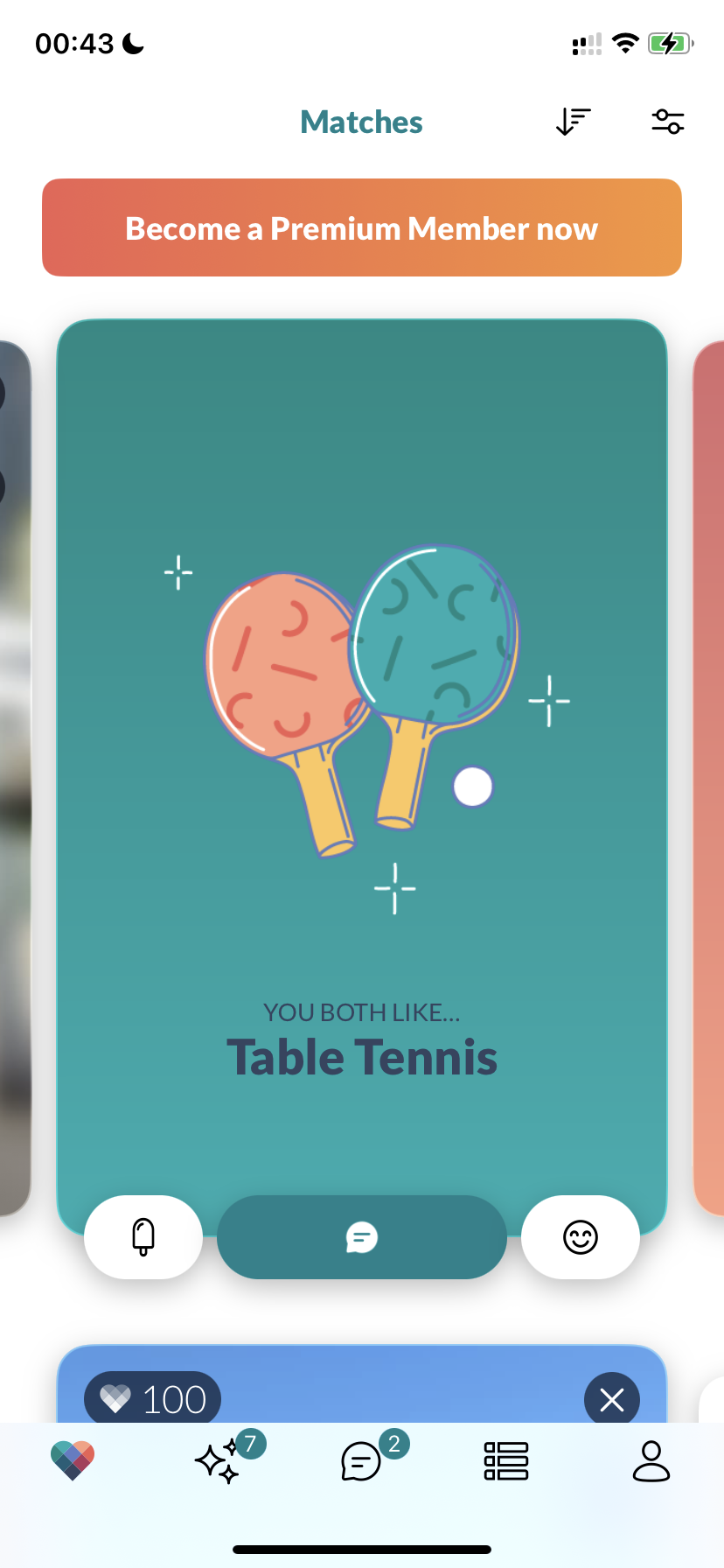Tap the ice pop icebreaker button
The image size is (724, 1568).
click(x=143, y=1237)
